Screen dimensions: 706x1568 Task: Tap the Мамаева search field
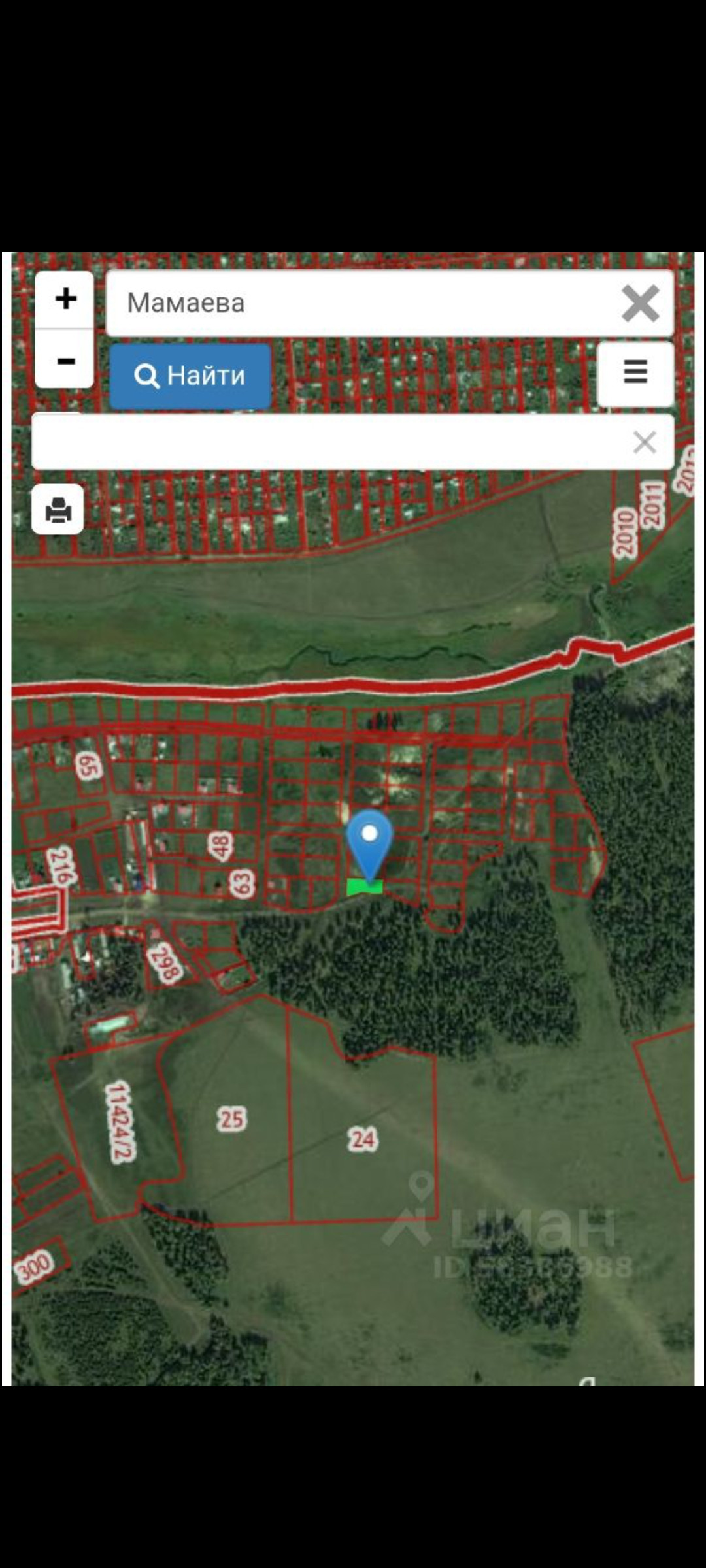[x=360, y=303]
